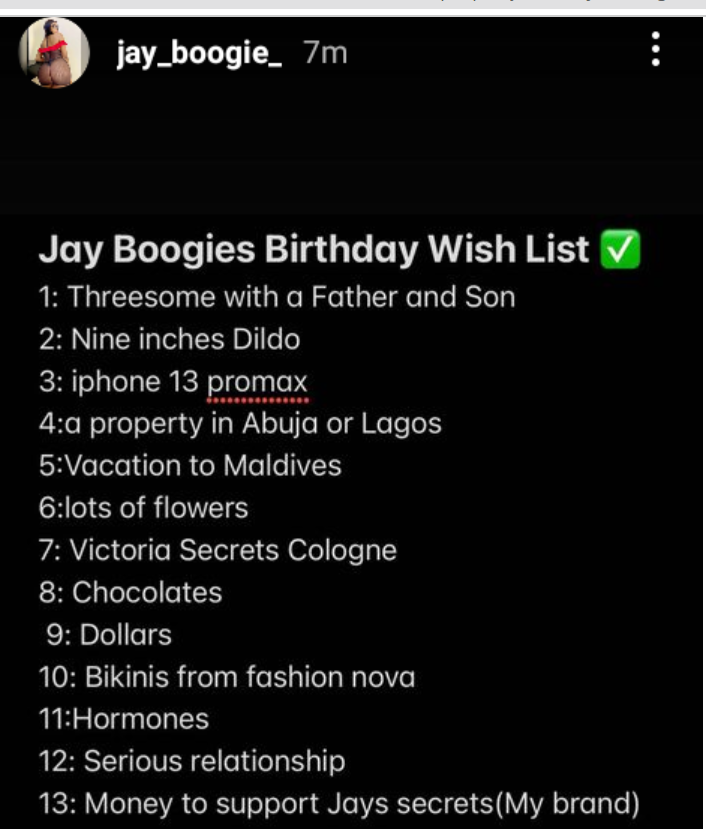
Task: Open the three-dot overflow menu
Action: pos(656,49)
